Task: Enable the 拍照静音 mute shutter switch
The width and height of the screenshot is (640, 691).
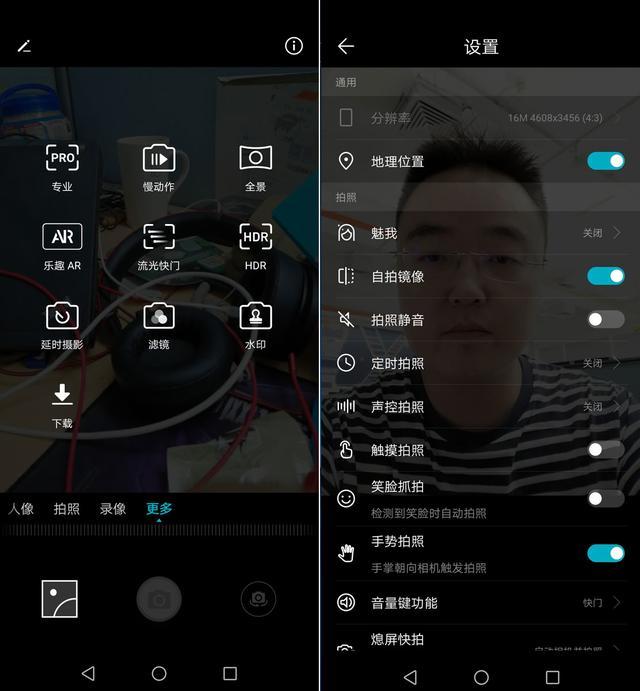Action: (x=605, y=320)
